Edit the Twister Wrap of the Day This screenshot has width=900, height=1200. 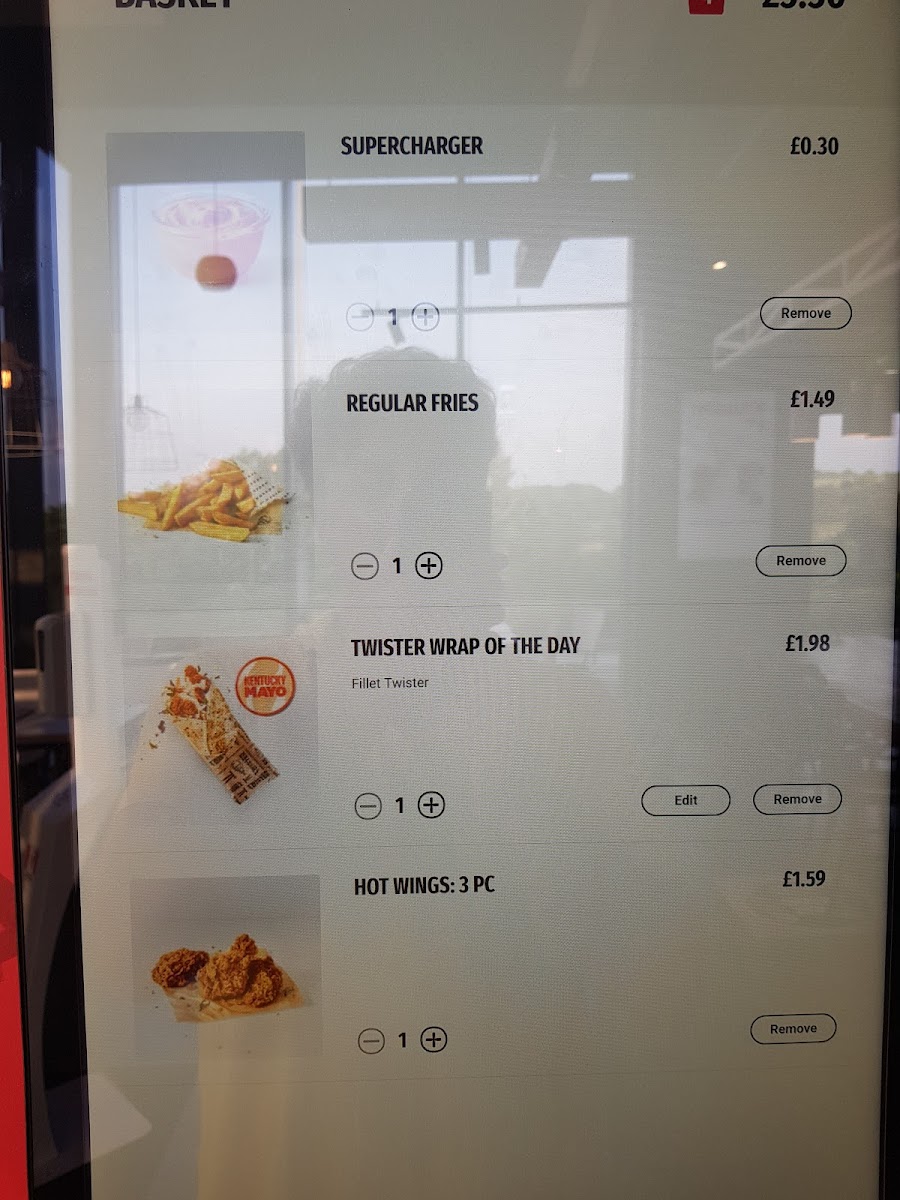point(685,800)
